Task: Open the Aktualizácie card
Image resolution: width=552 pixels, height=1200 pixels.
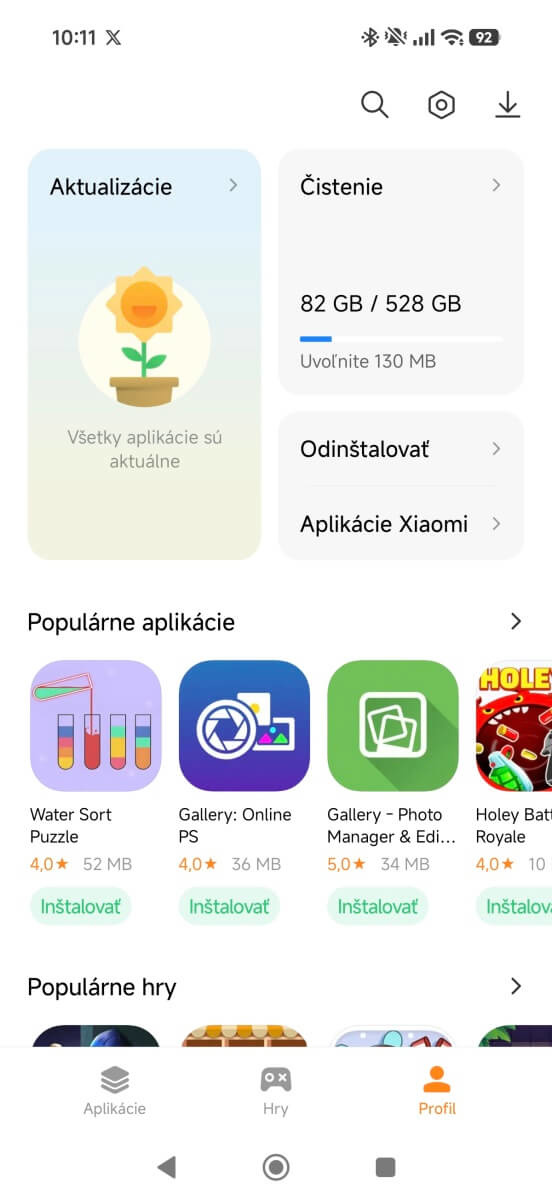Action: tap(144, 354)
